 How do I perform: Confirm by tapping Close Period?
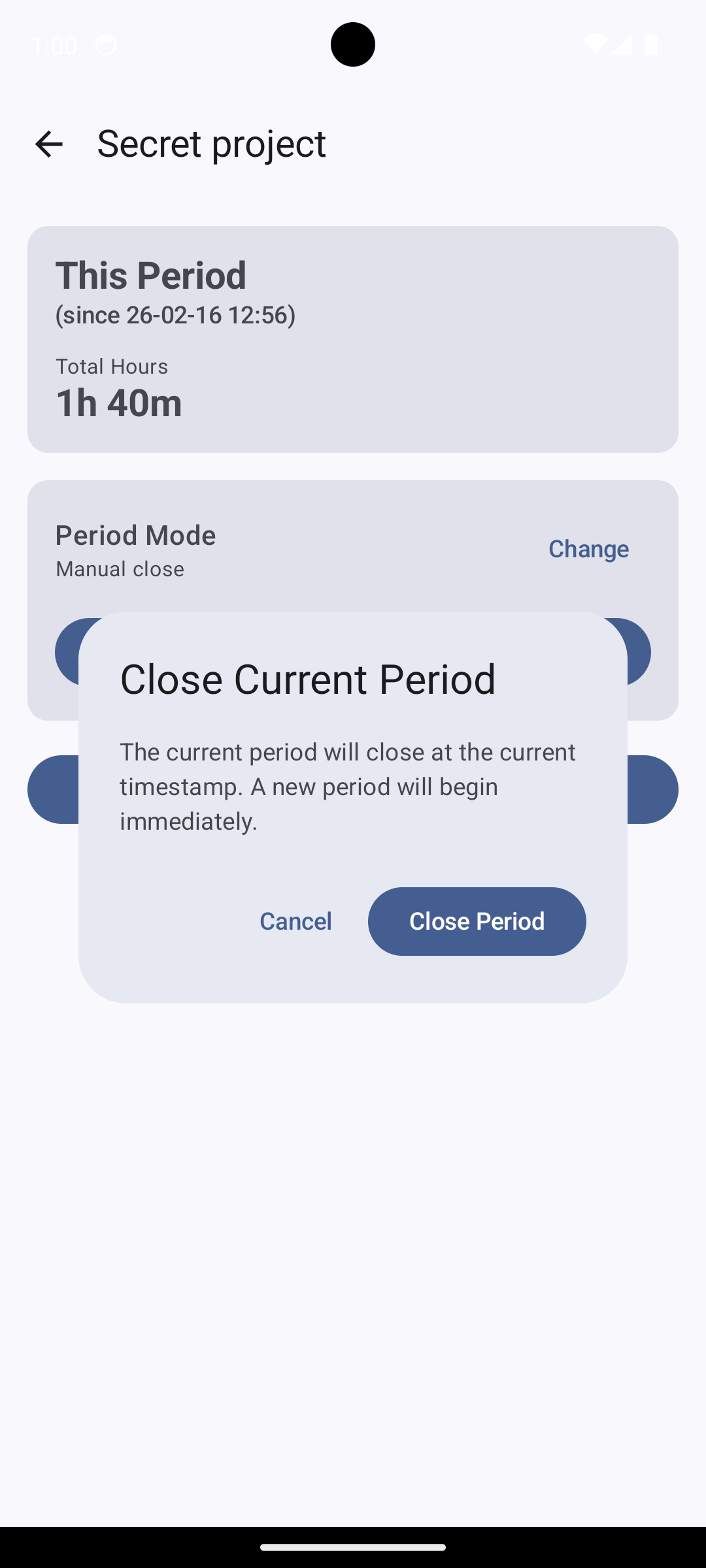pos(477,921)
